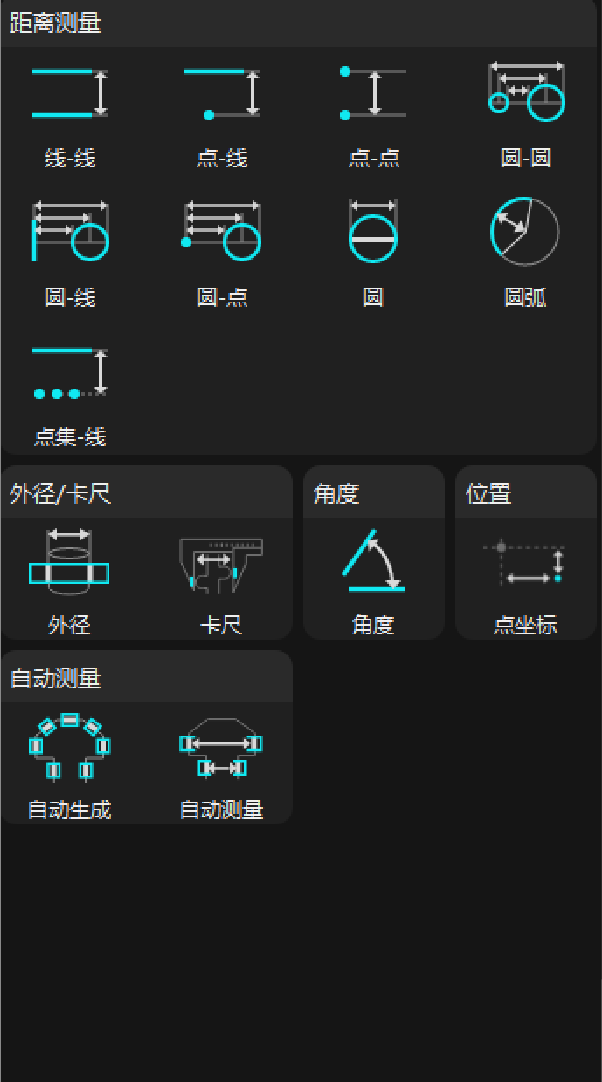
Task: Tap the 自动生成 auto-generate tool
Action: [x=70, y=766]
